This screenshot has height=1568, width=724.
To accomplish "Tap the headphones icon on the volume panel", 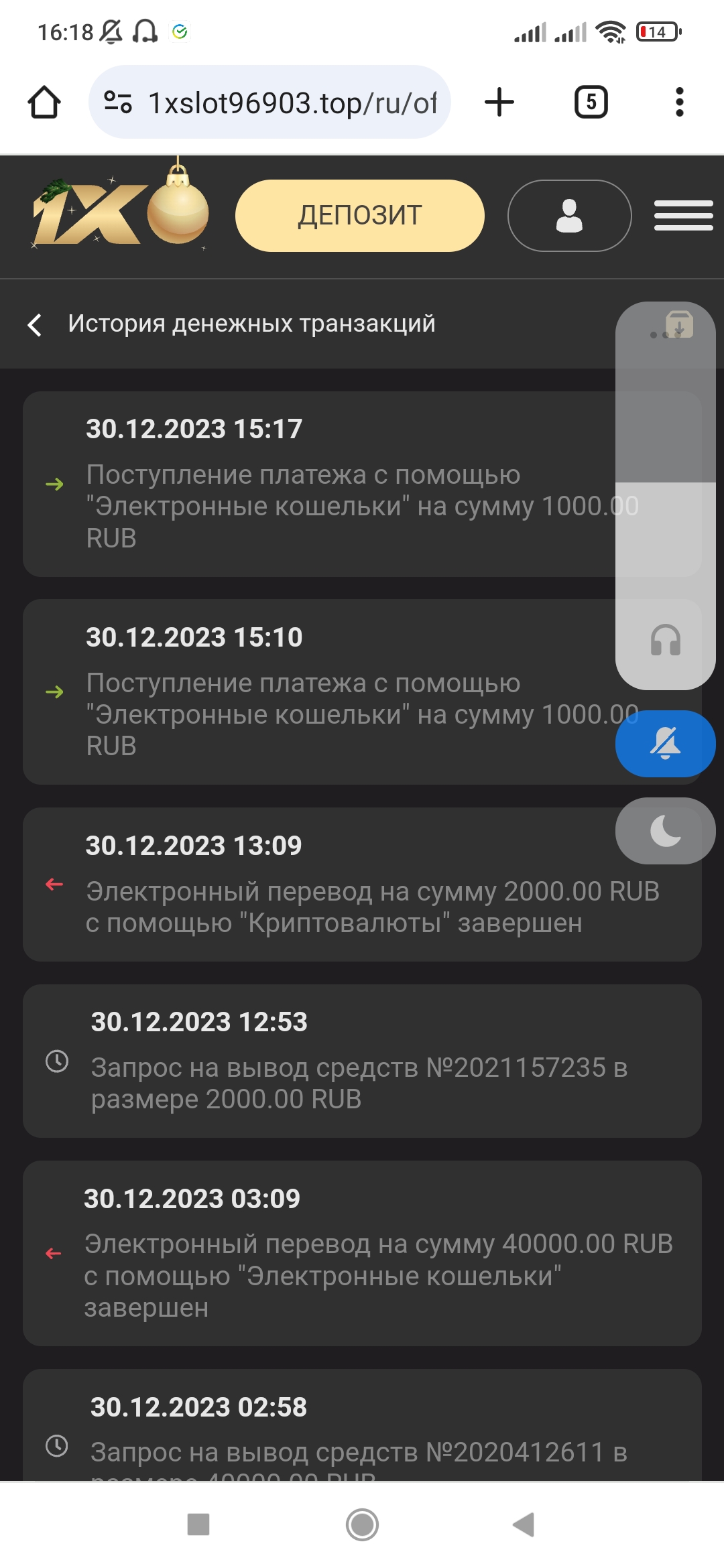I will (x=666, y=641).
